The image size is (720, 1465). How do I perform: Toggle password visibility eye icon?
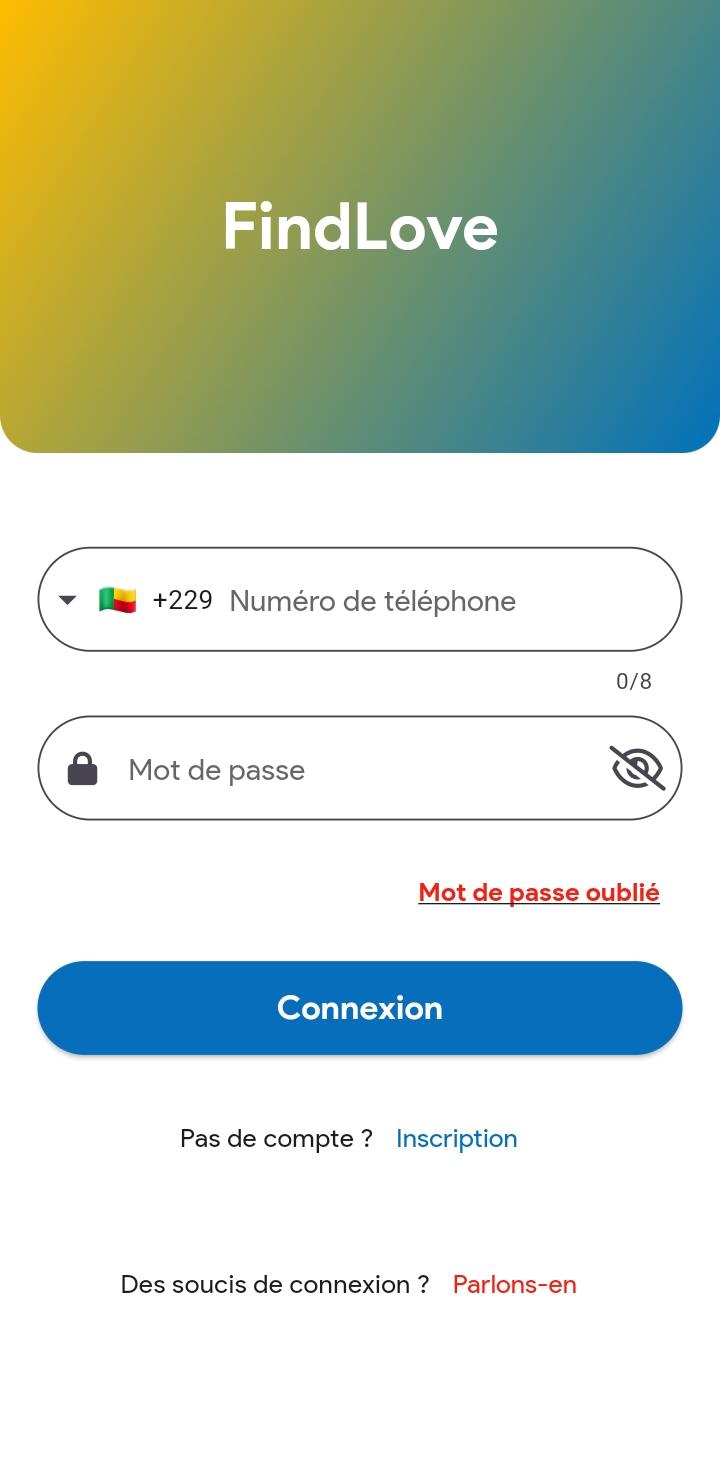[x=637, y=769]
